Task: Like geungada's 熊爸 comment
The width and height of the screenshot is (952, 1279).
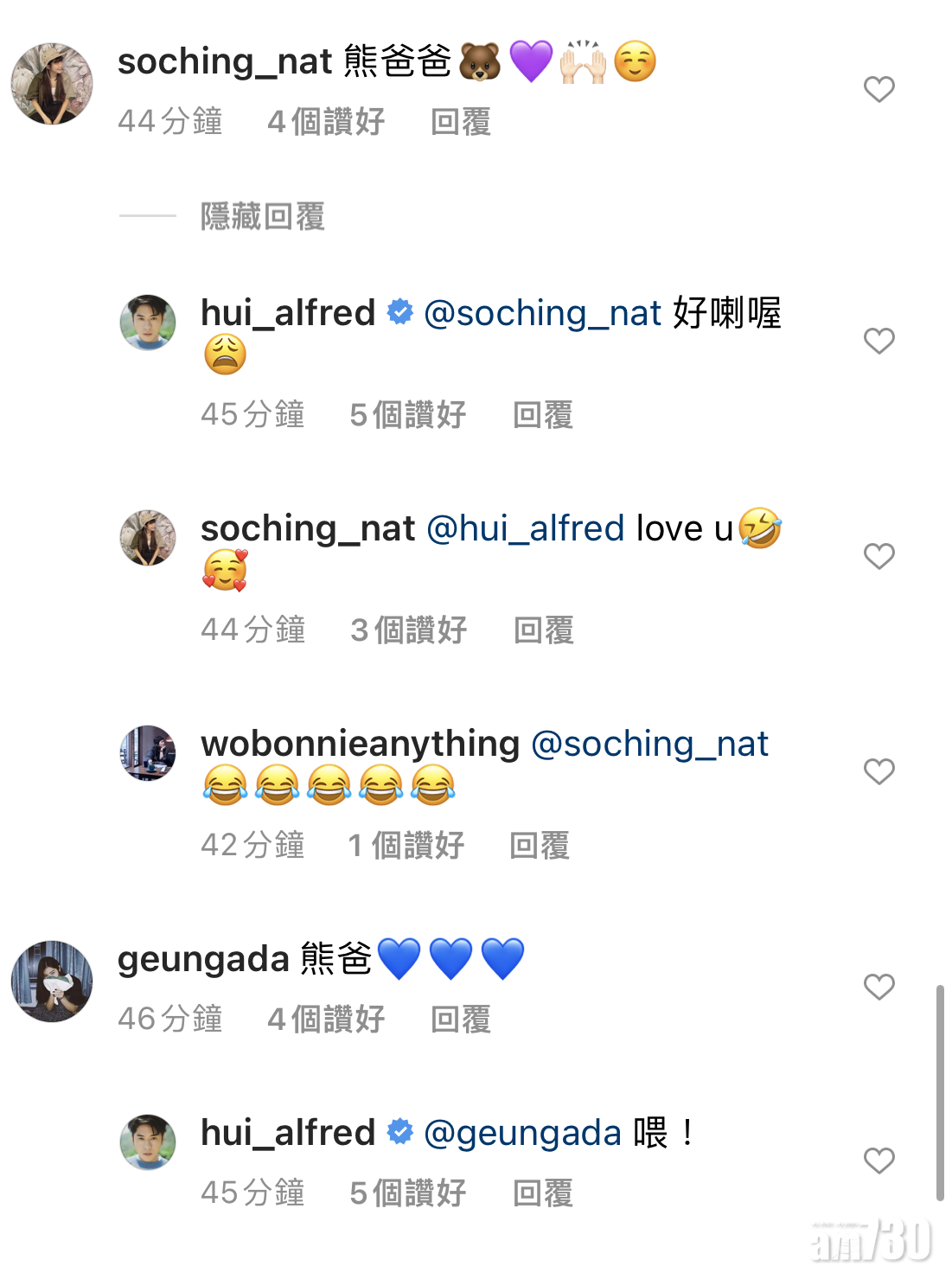Action: [879, 987]
